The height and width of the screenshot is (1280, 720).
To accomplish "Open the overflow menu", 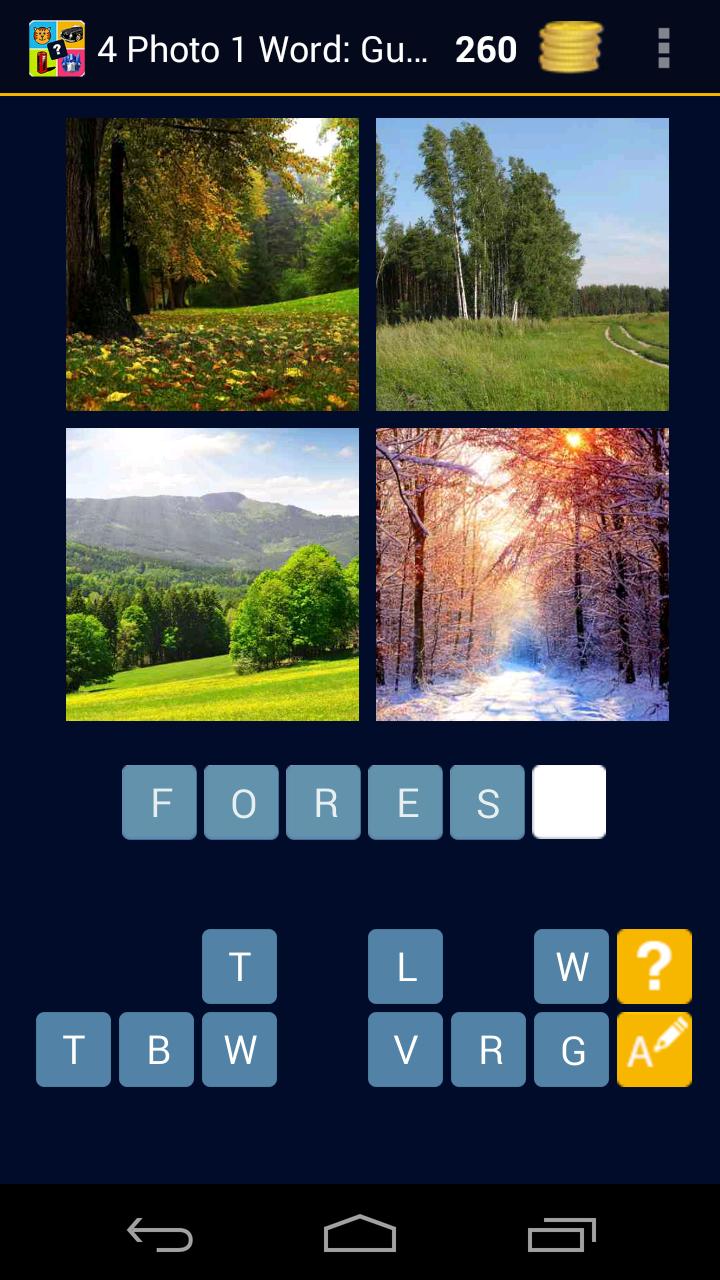I will (x=663, y=48).
